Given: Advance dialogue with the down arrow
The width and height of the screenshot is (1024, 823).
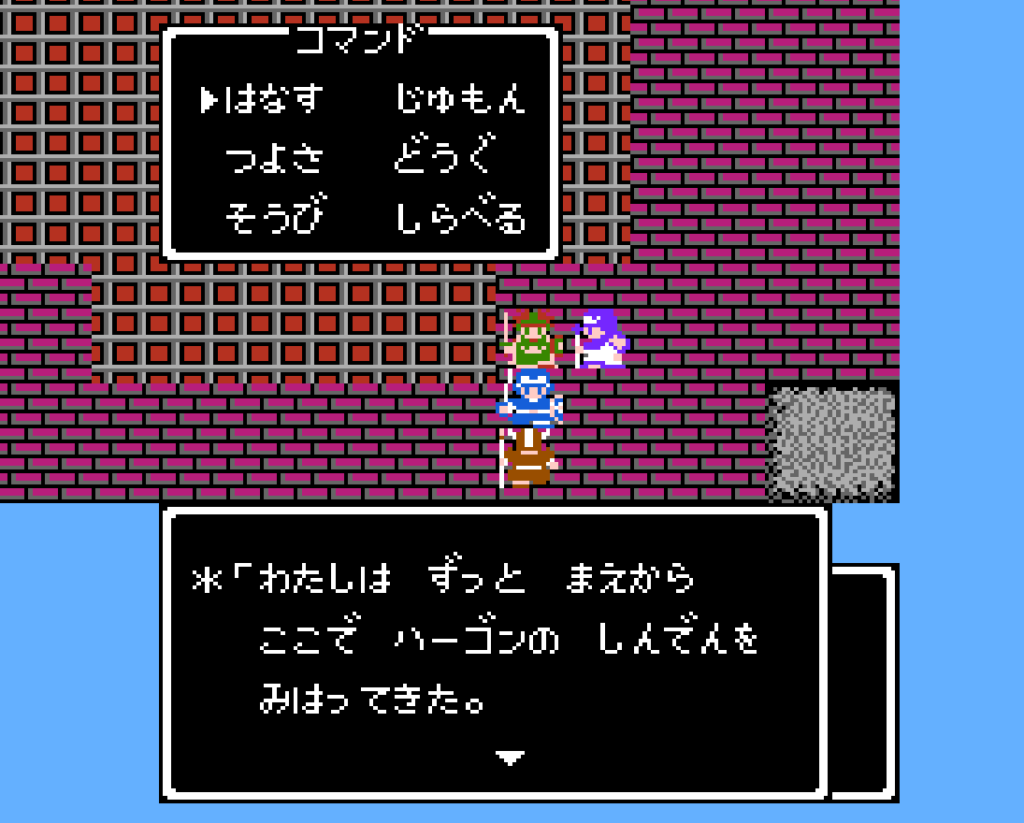Looking at the screenshot, I should [511, 758].
